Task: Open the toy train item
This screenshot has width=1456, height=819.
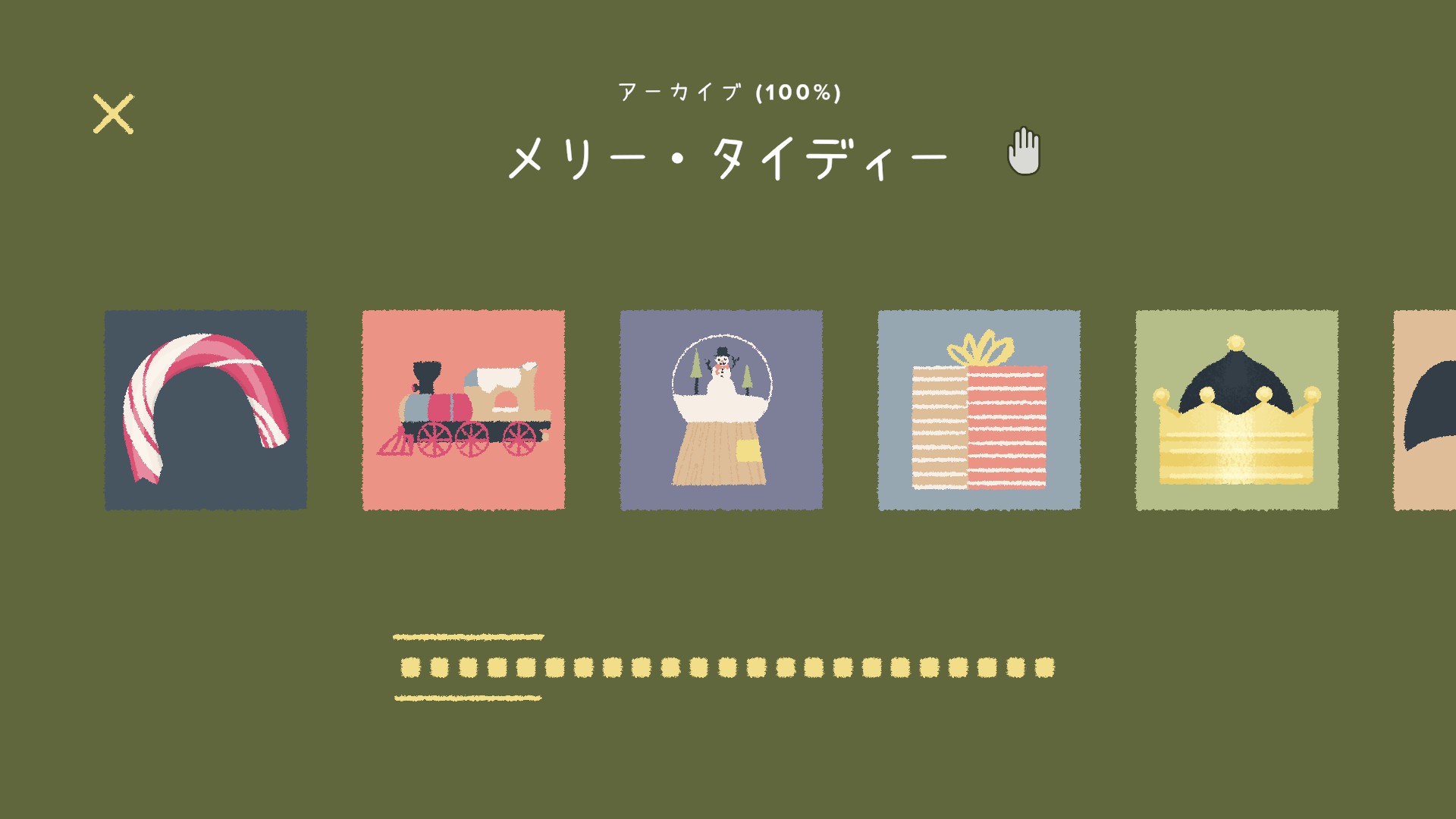Action: click(x=463, y=409)
